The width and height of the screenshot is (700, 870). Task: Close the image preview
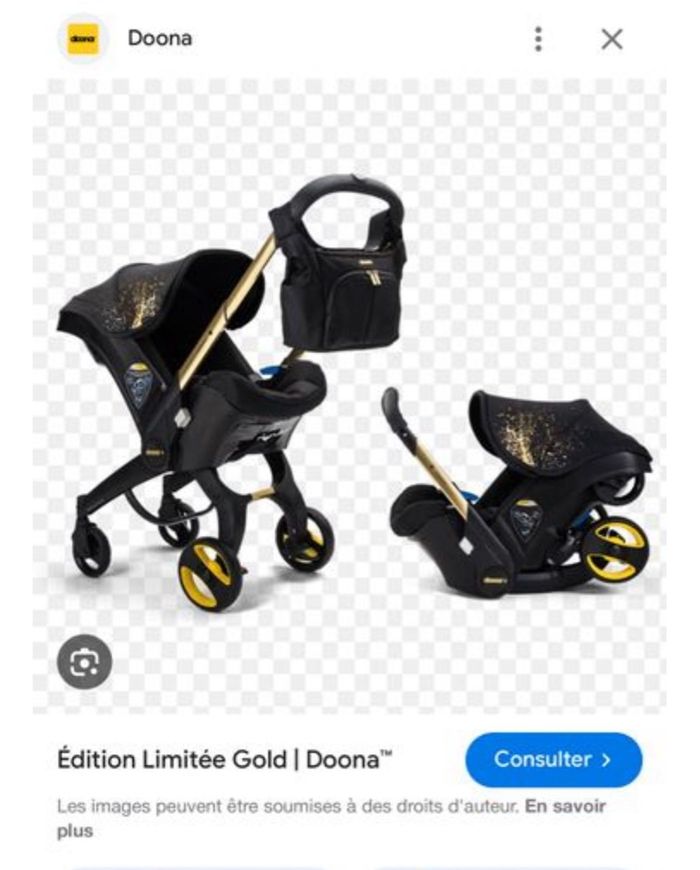(611, 39)
